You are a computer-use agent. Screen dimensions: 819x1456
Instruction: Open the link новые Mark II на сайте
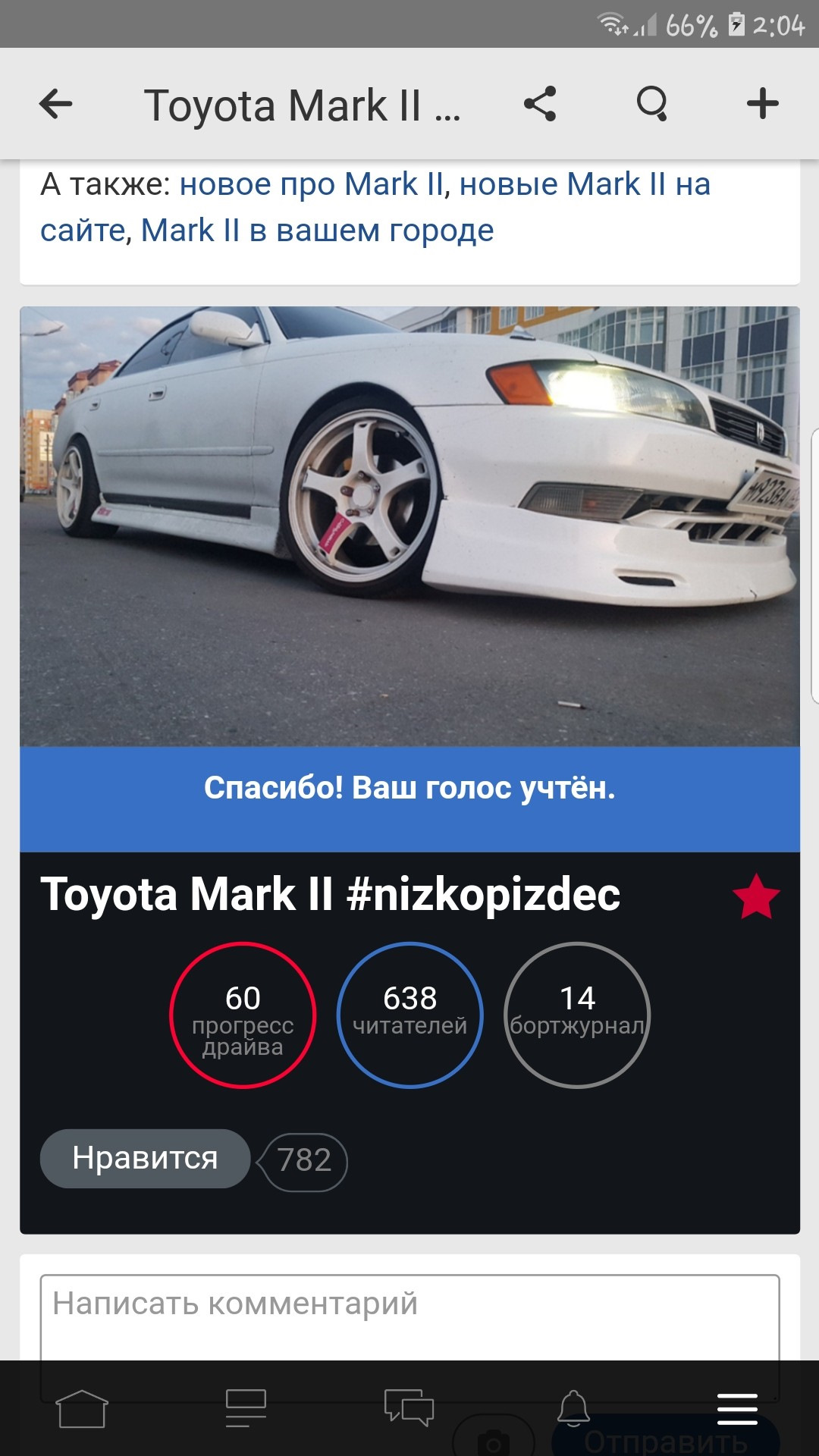click(584, 185)
